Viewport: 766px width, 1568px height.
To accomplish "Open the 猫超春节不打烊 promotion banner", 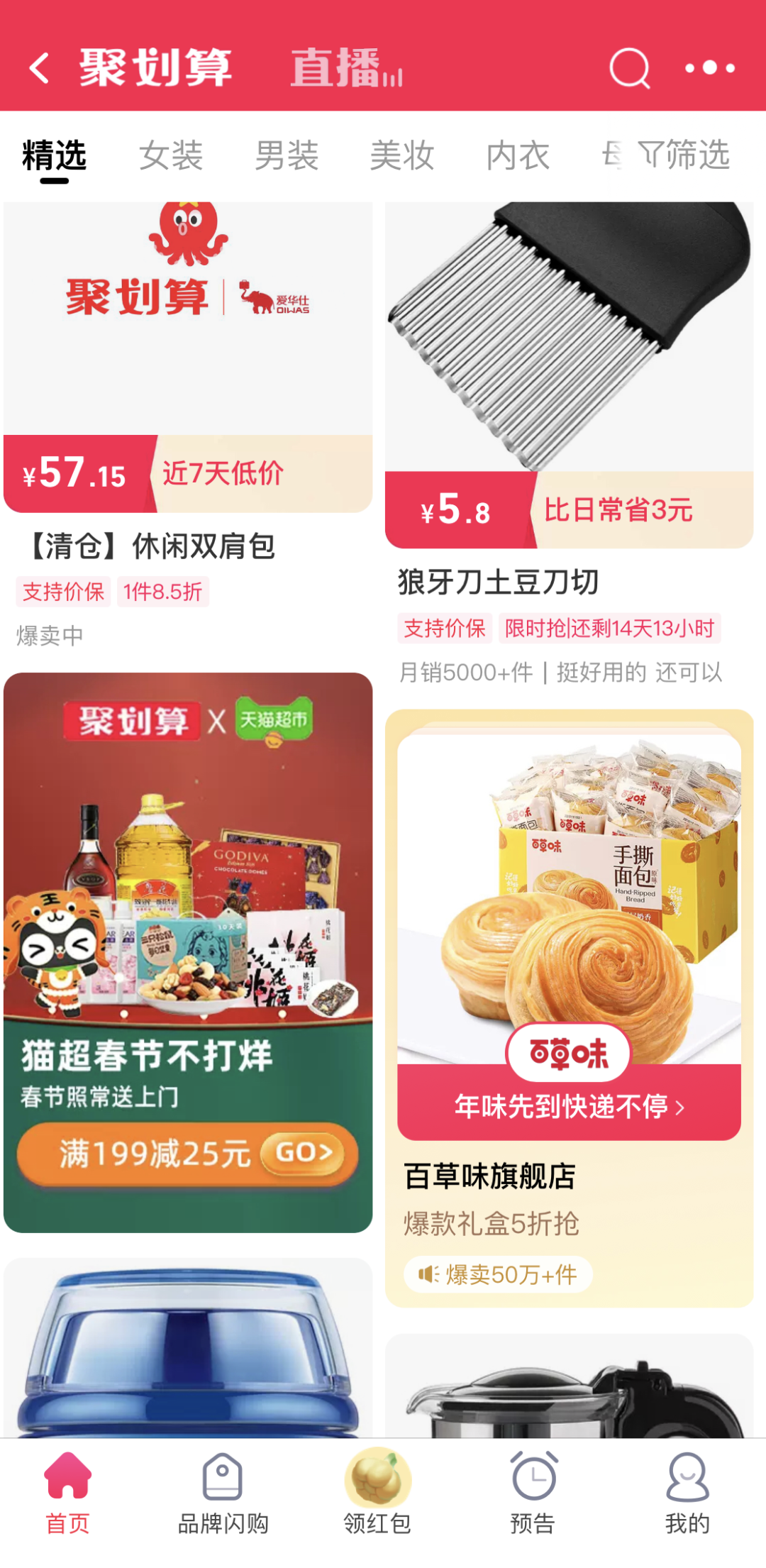I will (187, 922).
